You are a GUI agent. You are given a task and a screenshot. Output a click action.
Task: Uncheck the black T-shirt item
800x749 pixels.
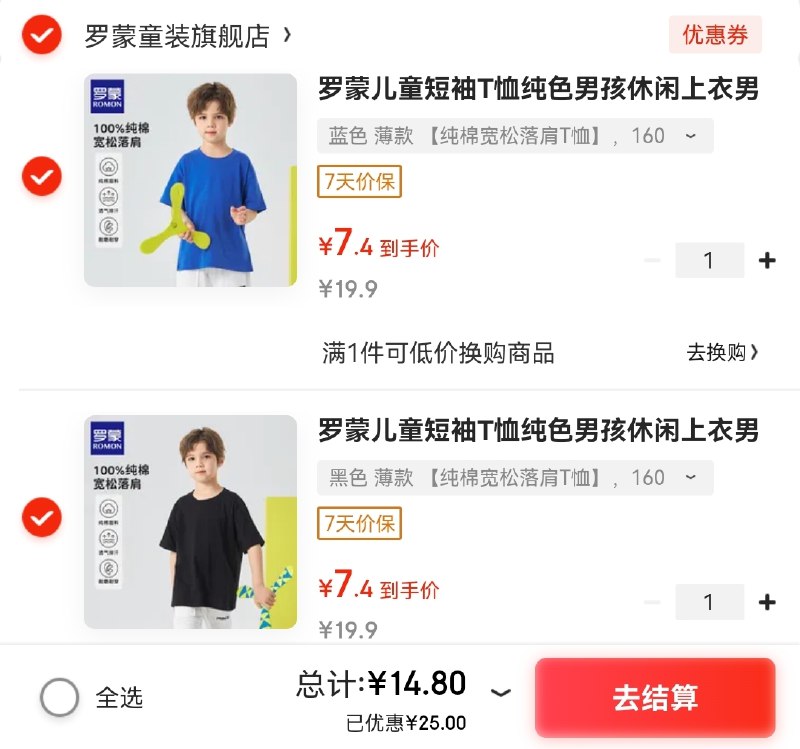(41, 518)
